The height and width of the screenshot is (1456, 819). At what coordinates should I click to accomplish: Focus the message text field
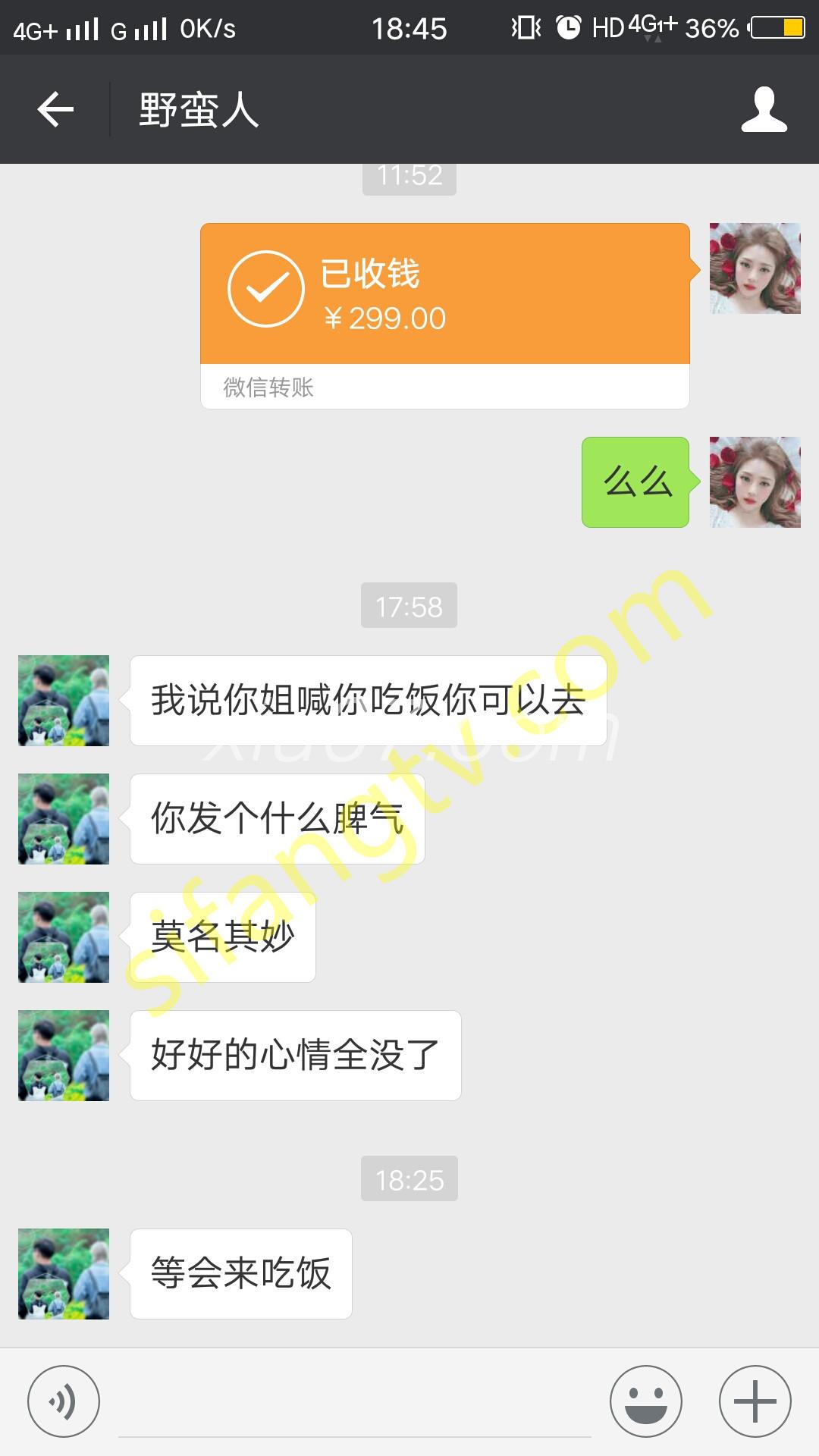point(354,1403)
